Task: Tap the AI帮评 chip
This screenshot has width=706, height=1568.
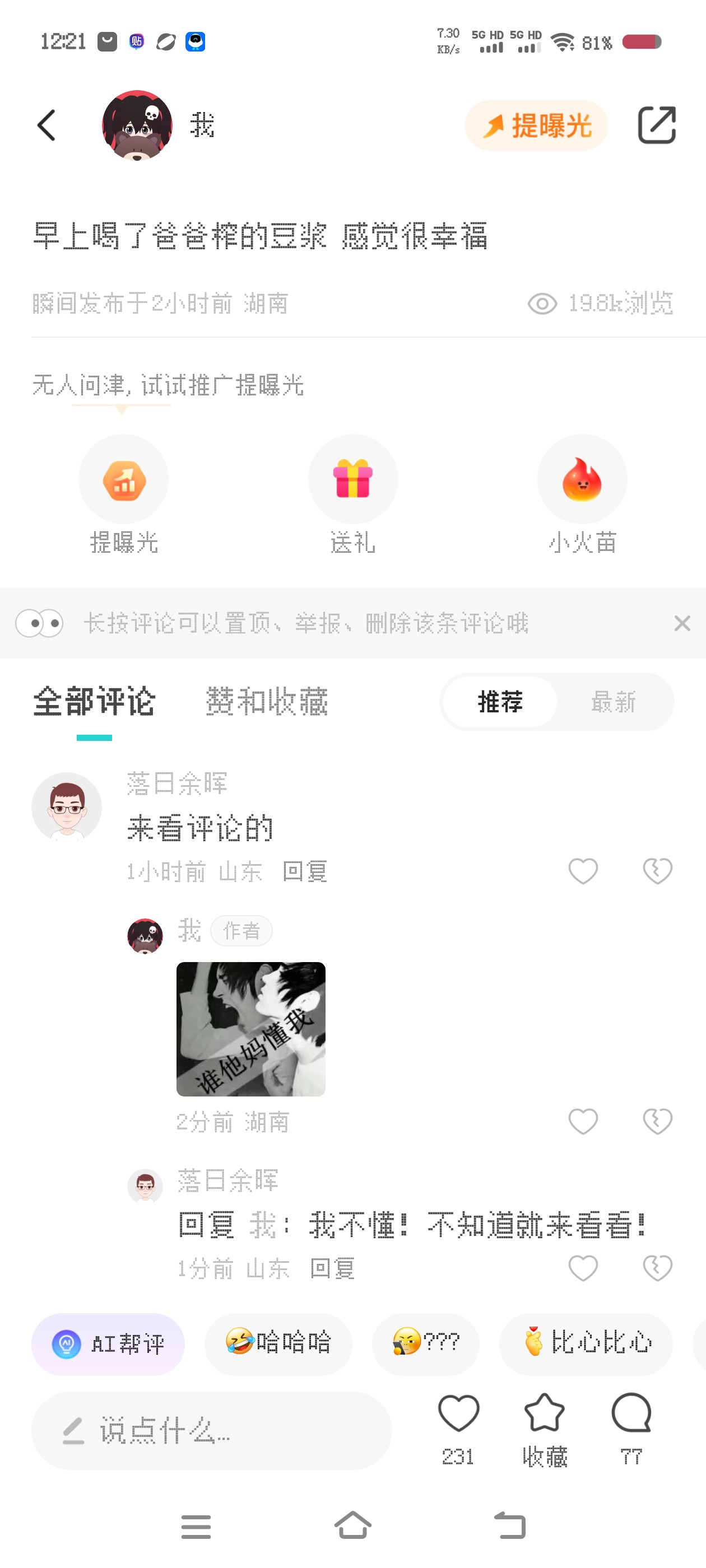Action: click(x=108, y=1343)
